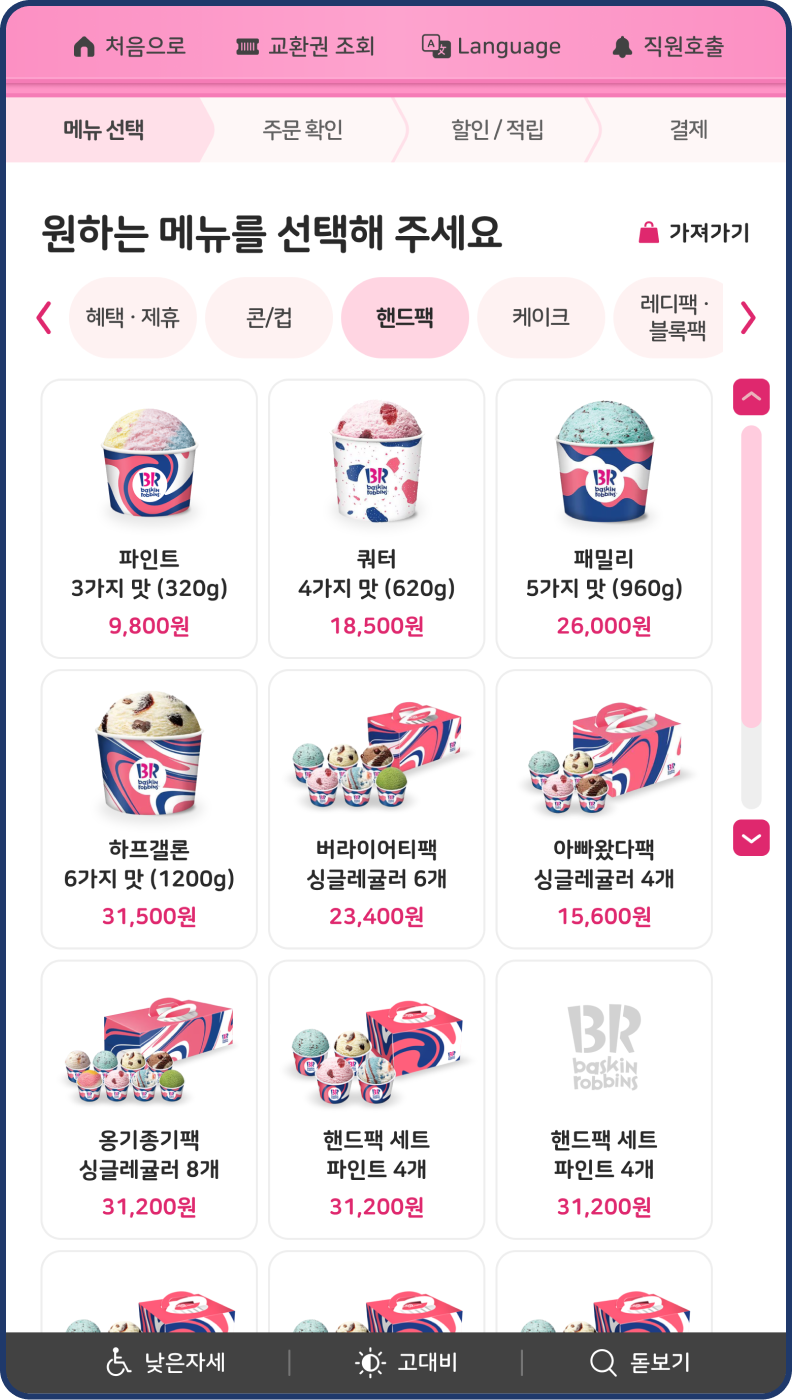Screen dimensions: 792x1400
Task: Turn on 고대비 high contrast
Action: point(406,1363)
